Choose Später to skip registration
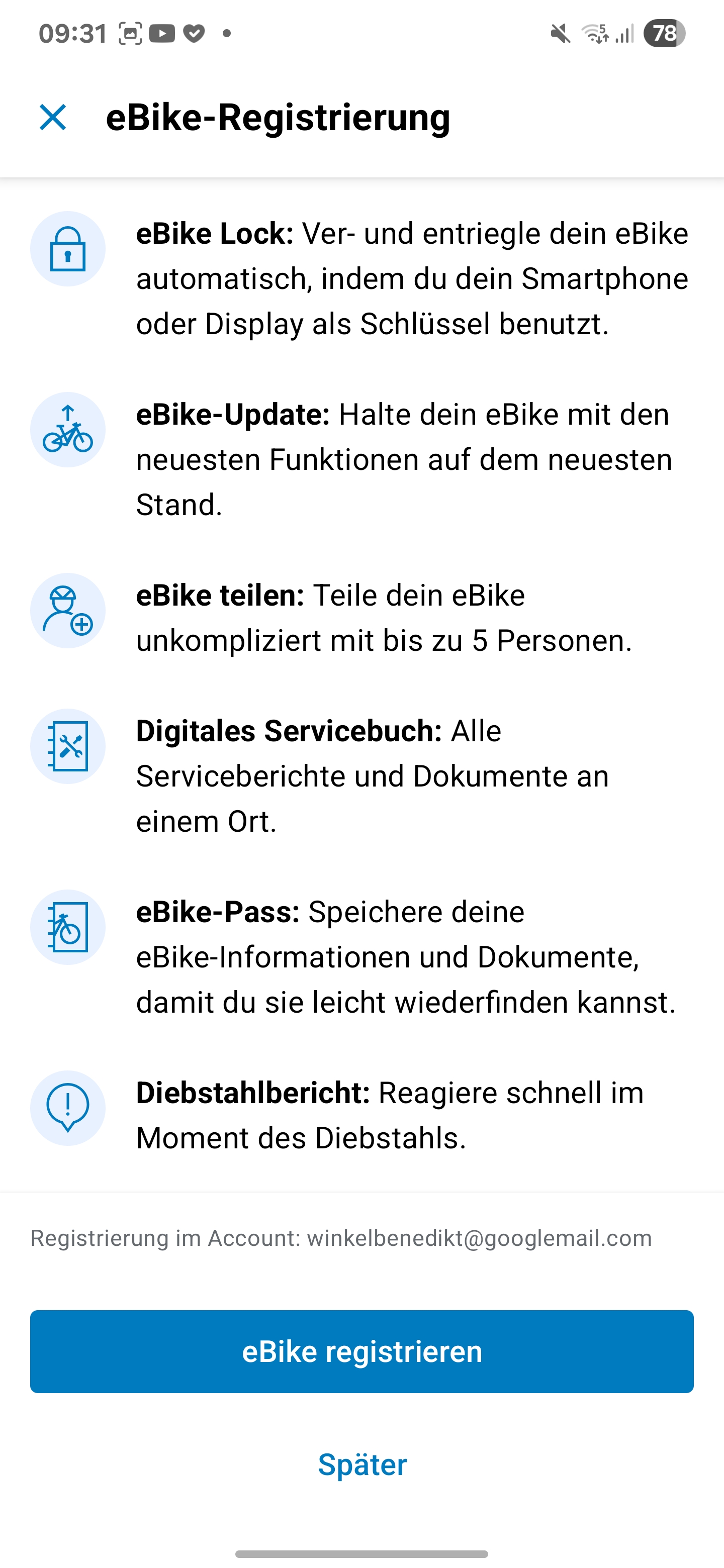The image size is (724, 1568). tap(363, 1464)
